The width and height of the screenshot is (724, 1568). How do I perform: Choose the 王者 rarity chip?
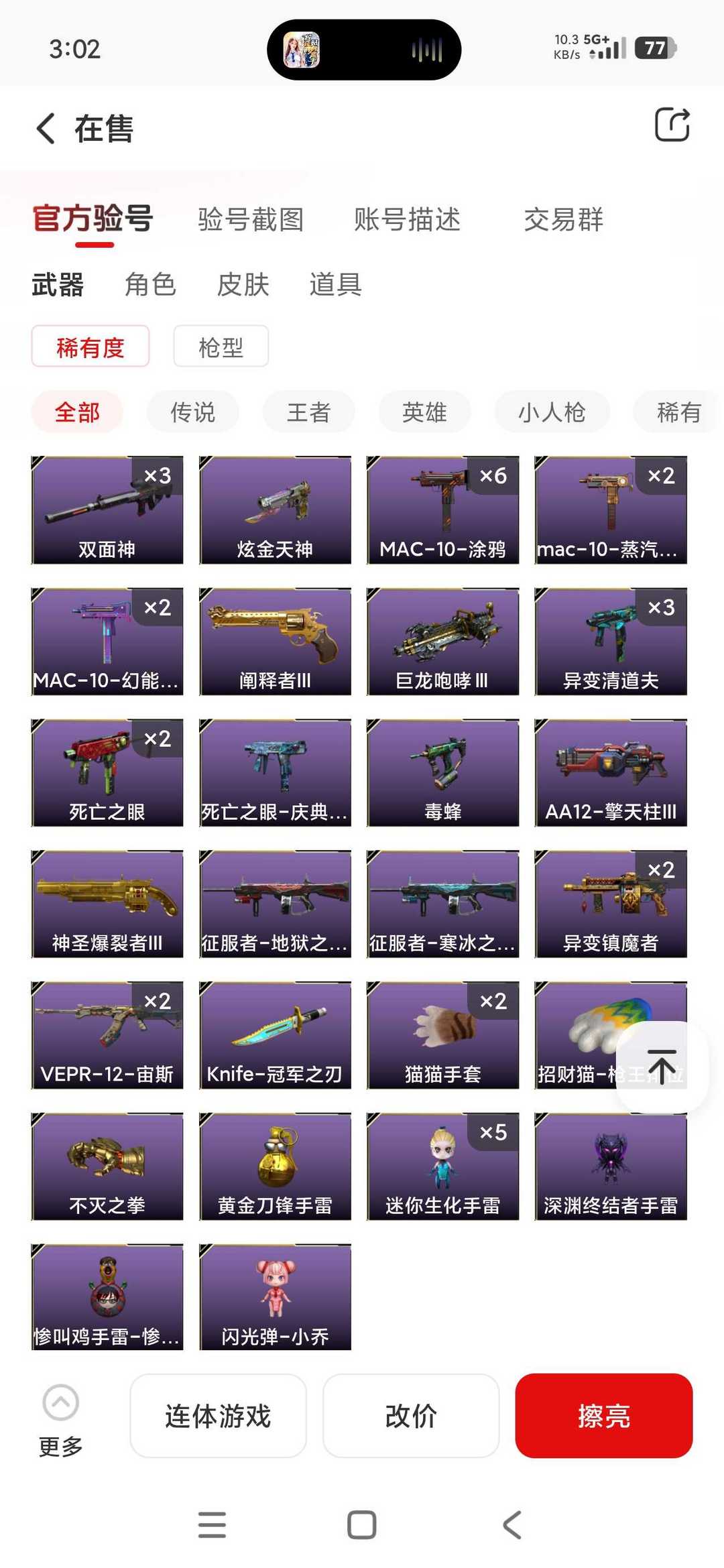tap(308, 412)
